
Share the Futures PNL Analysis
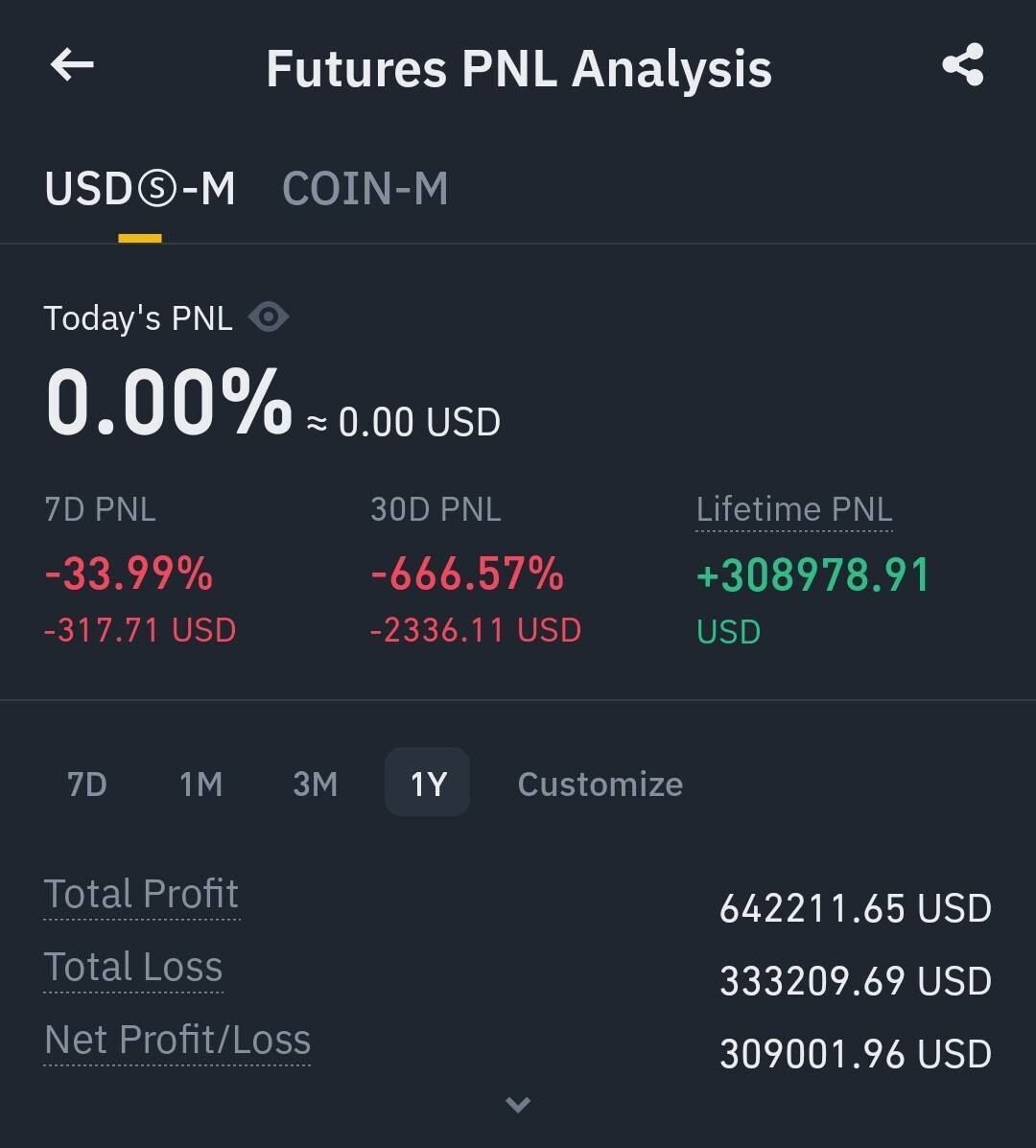(x=962, y=65)
